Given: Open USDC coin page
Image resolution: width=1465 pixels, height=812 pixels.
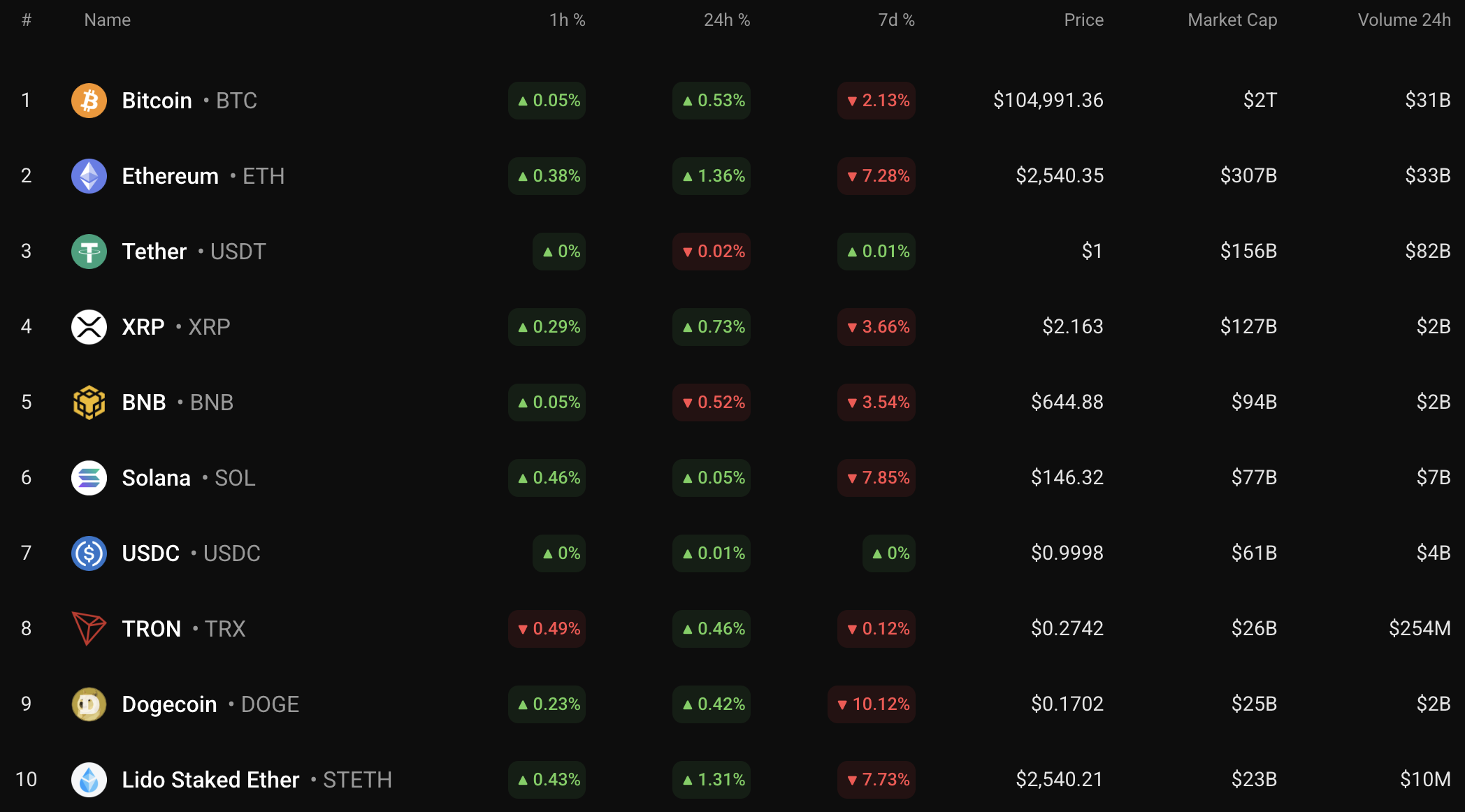Looking at the screenshot, I should pyautogui.click(x=150, y=553).
